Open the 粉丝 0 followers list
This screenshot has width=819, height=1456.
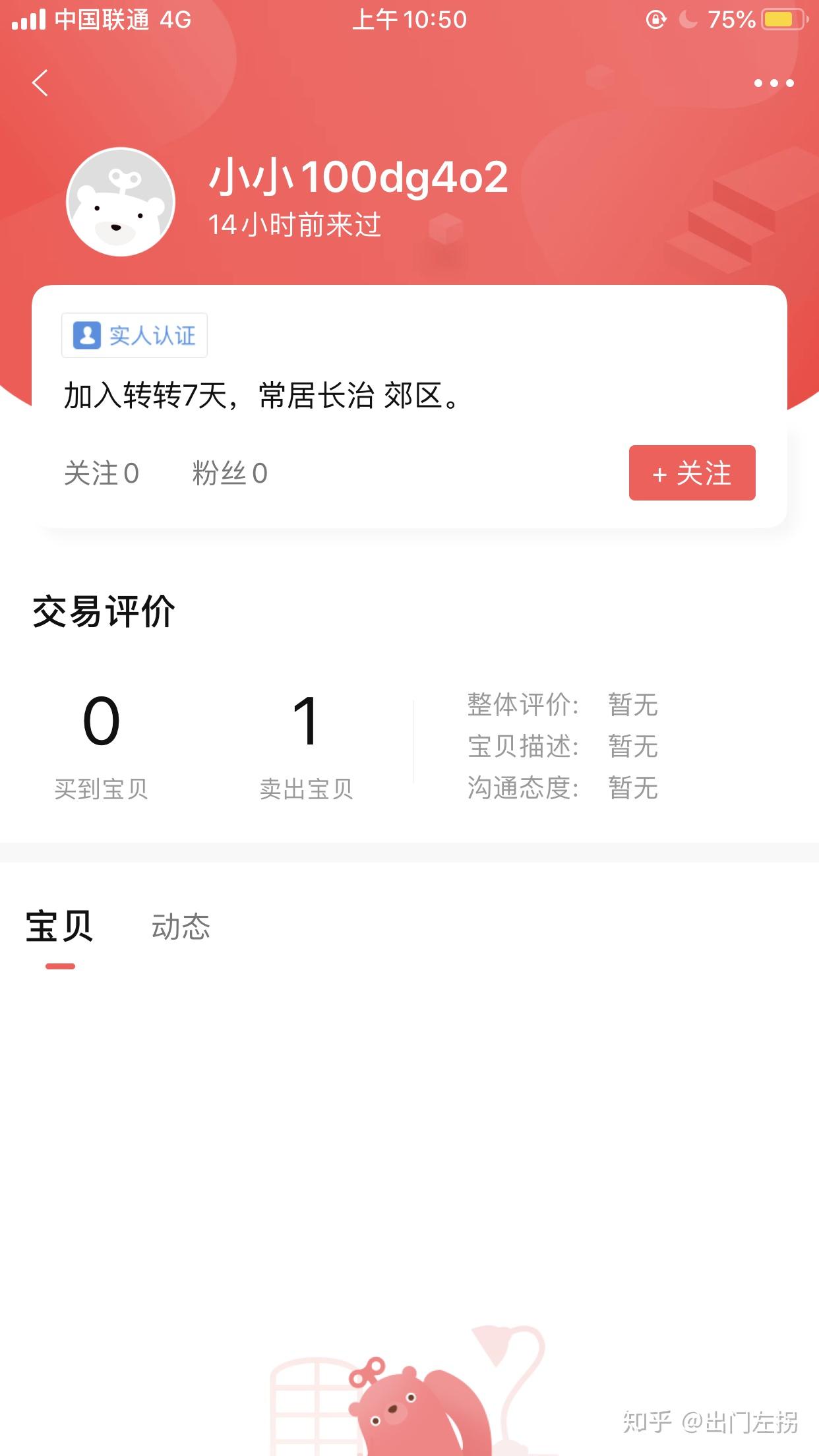coord(229,473)
